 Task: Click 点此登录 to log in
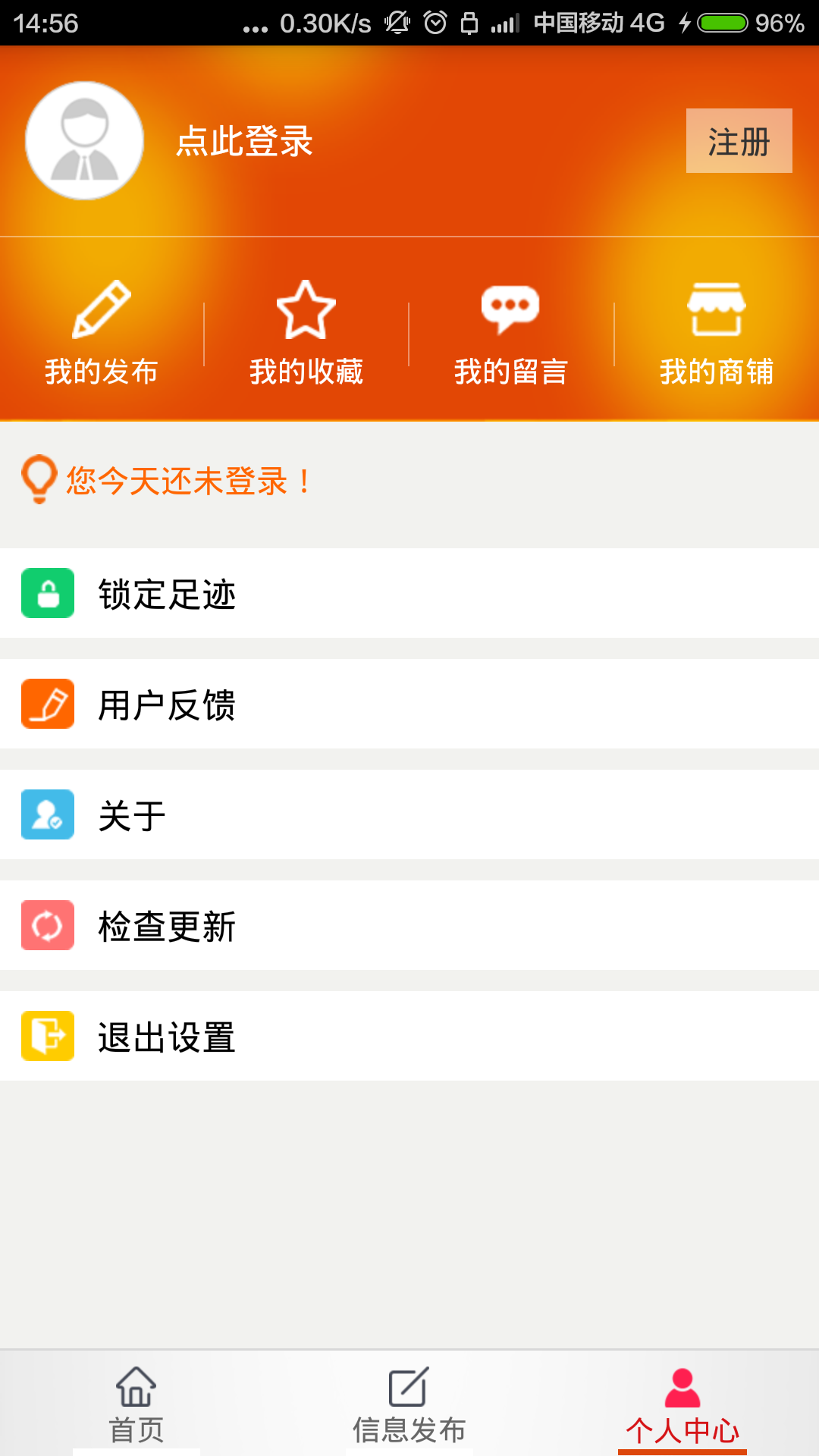(244, 141)
